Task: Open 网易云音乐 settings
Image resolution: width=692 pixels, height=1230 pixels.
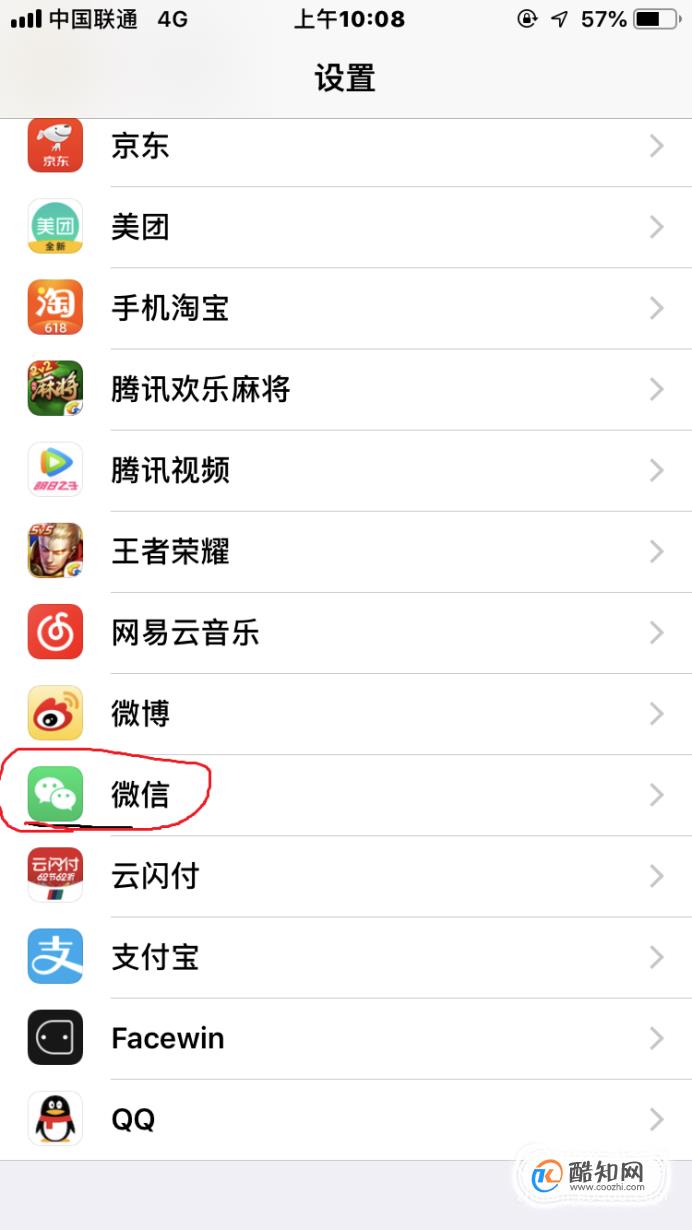Action: click(346, 632)
